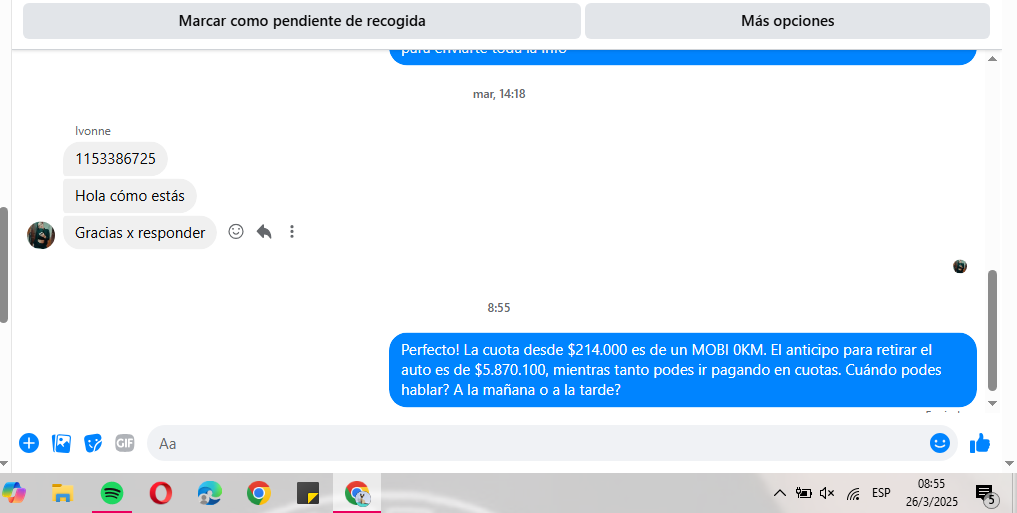The height and width of the screenshot is (513, 1017).
Task: Show hidden system tray icons
Action: pyautogui.click(x=779, y=493)
